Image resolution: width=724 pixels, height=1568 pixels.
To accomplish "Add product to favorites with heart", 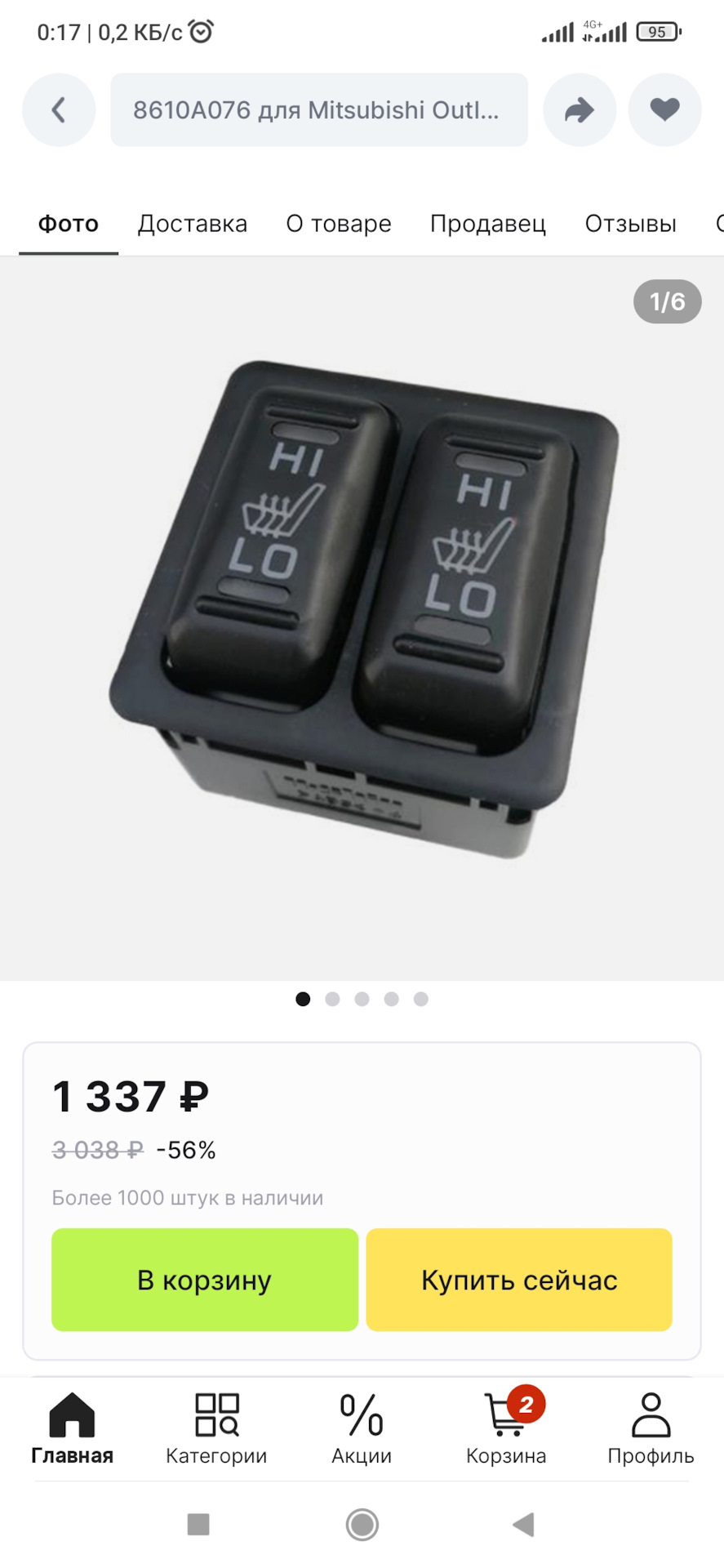I will (x=664, y=110).
